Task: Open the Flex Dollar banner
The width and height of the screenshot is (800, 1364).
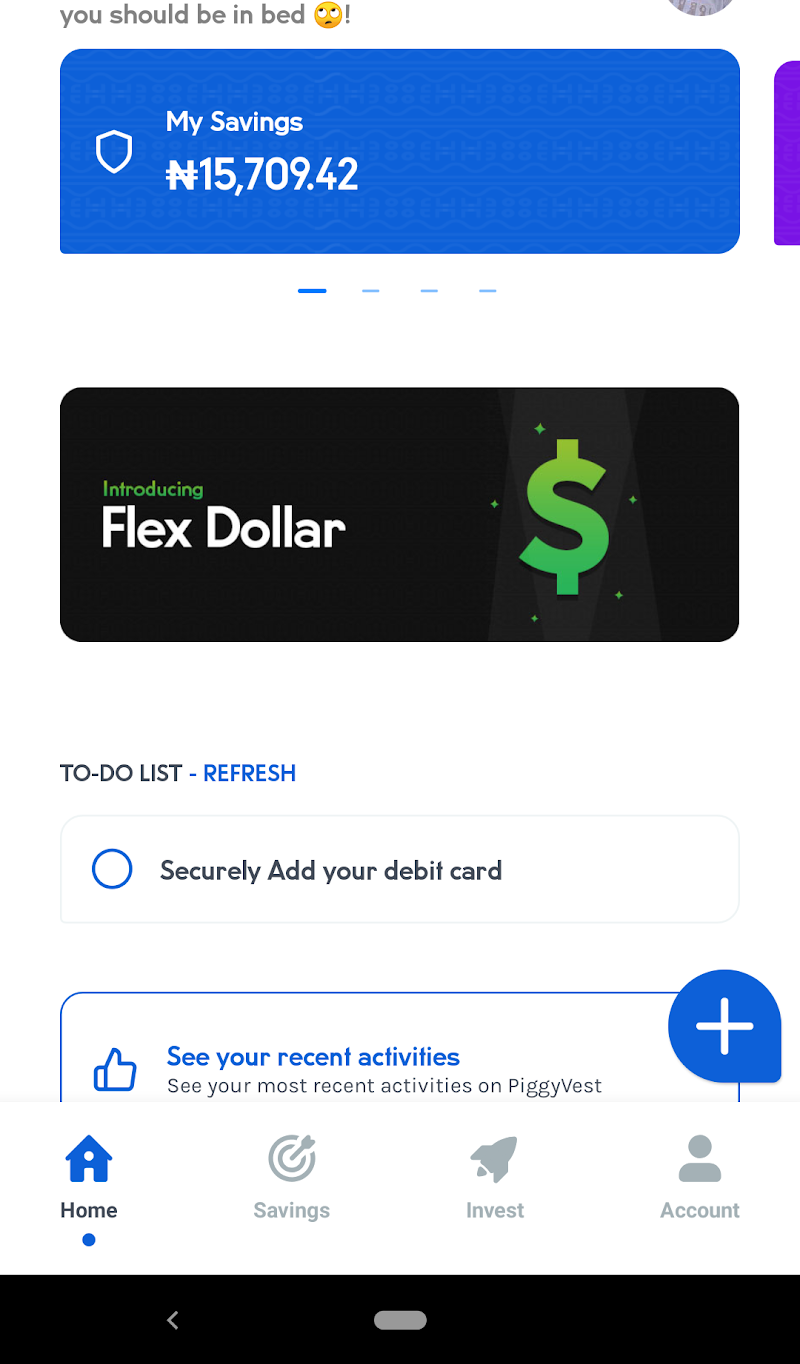Action: pyautogui.click(x=400, y=514)
